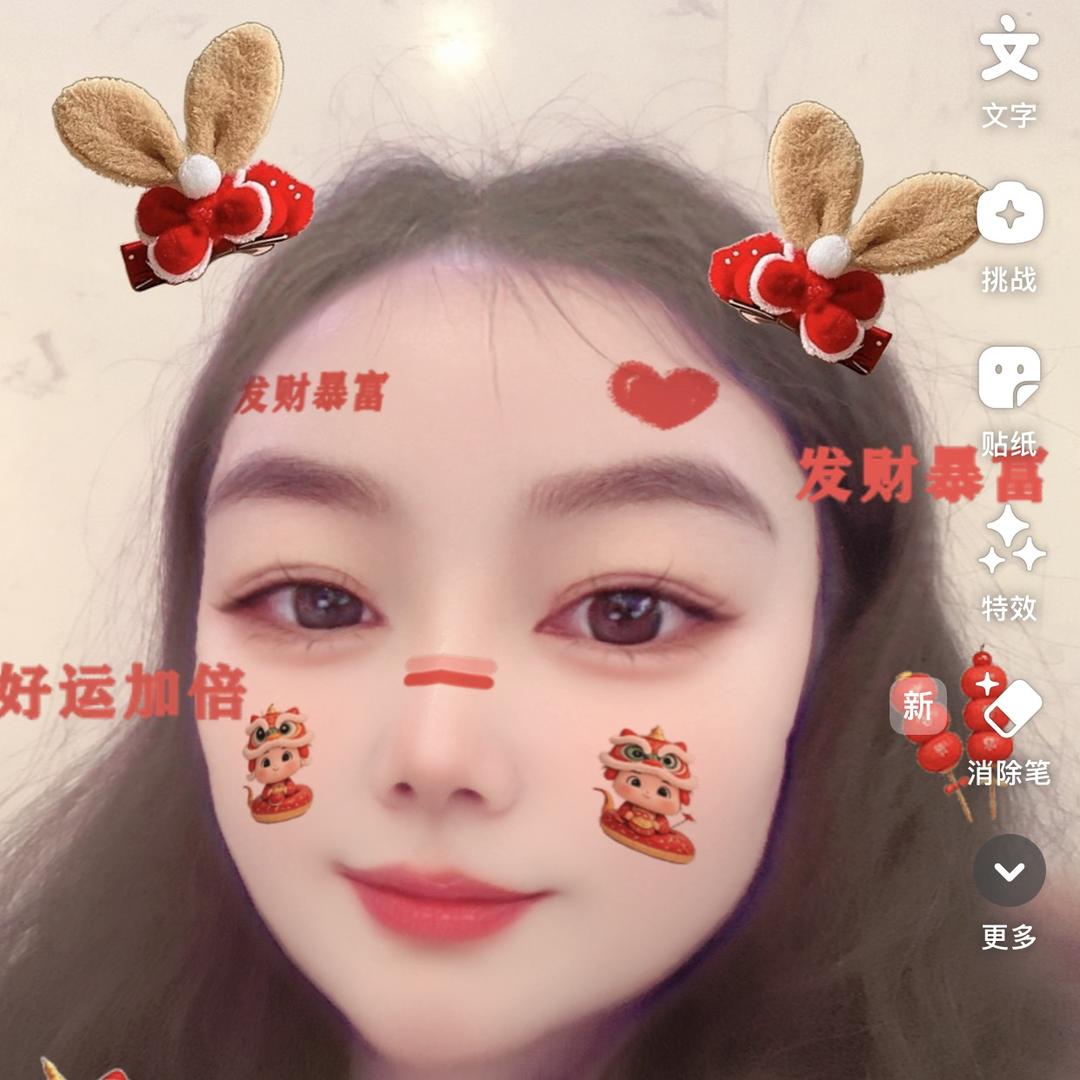Open the 贴纸 stickers panel
This screenshot has width=1080, height=1080.
[x=1009, y=379]
